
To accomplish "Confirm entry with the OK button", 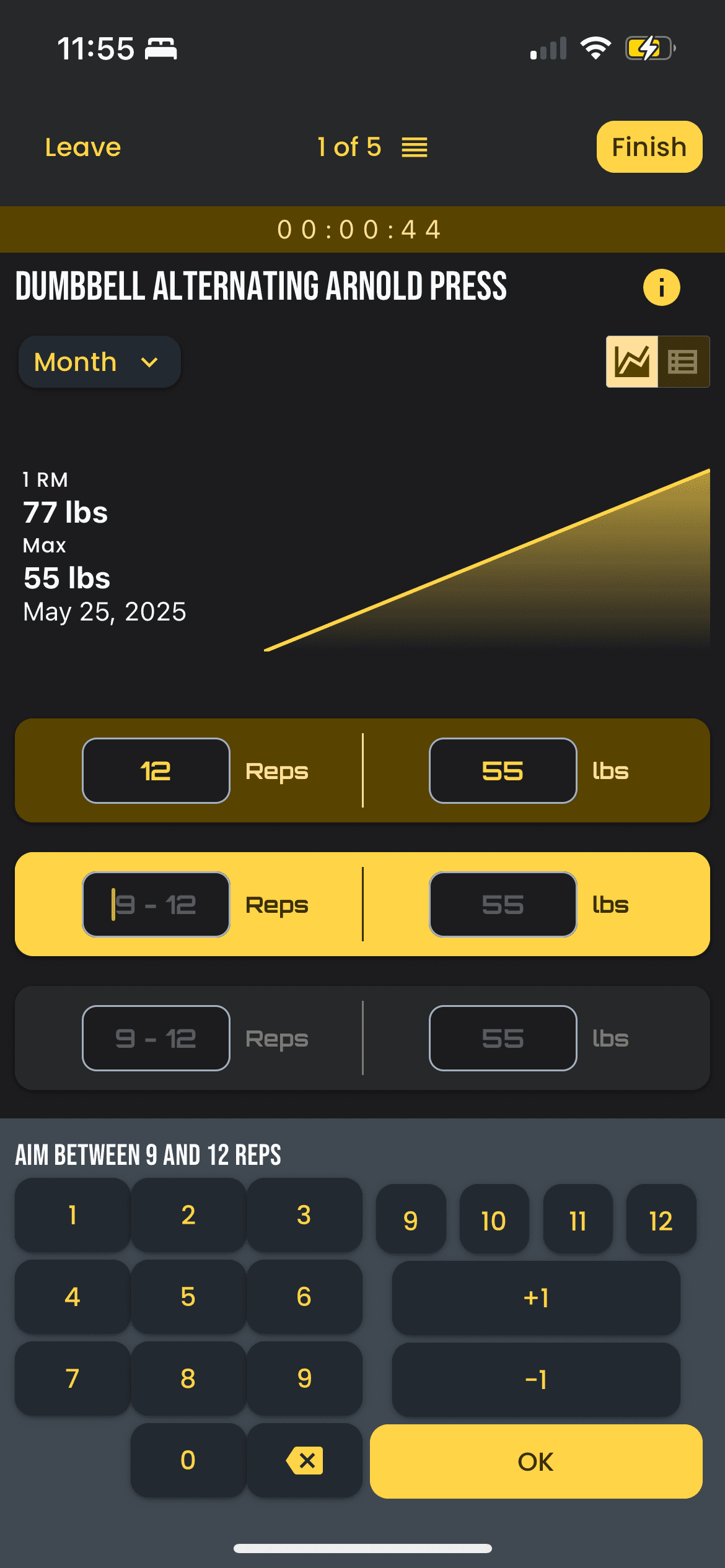I will [x=536, y=1461].
